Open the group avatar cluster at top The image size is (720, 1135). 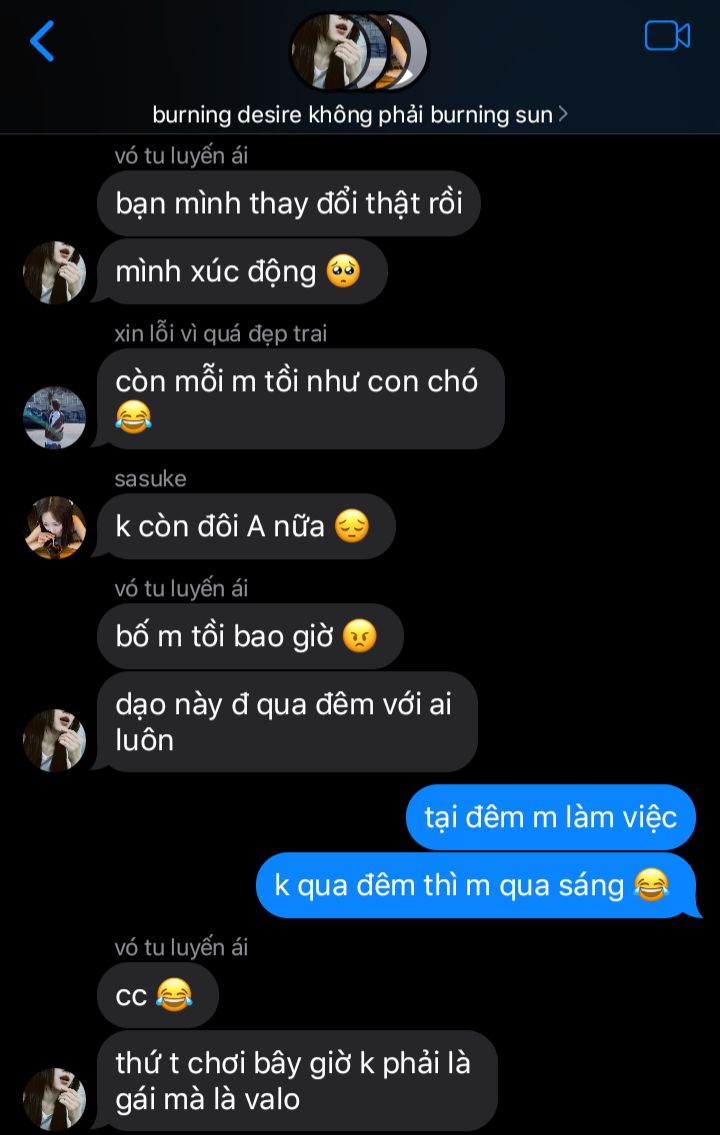359,51
